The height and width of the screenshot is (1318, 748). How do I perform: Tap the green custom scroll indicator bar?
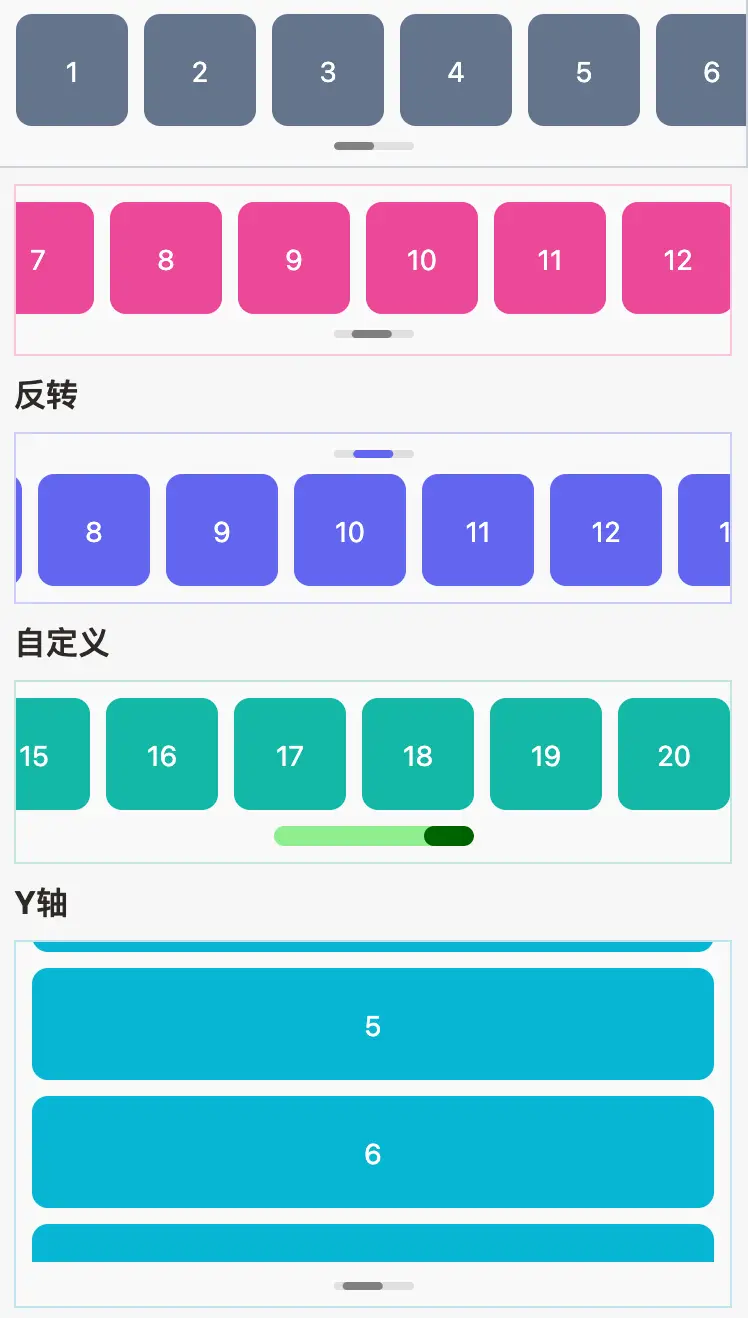[374, 836]
